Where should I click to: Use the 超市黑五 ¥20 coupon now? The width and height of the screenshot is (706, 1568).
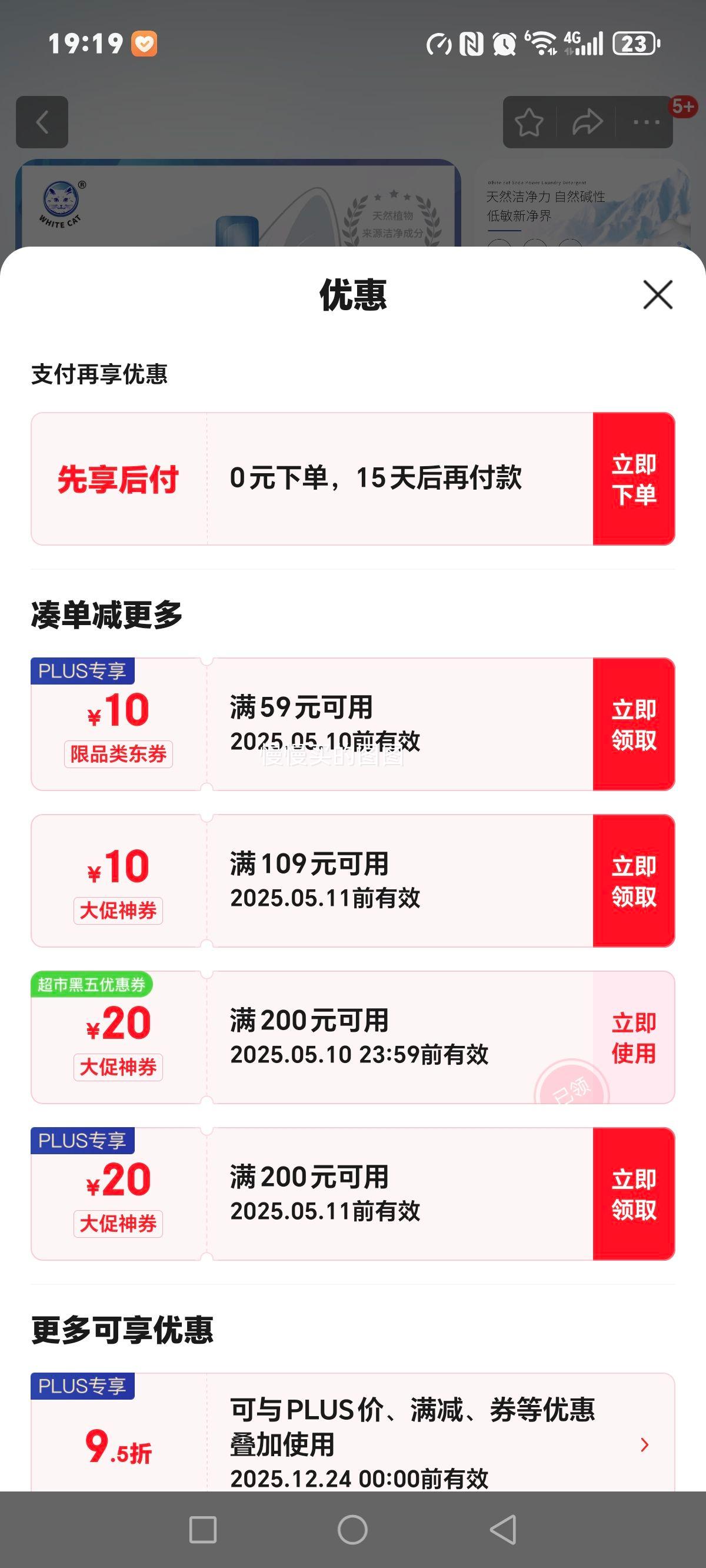[x=634, y=1037]
